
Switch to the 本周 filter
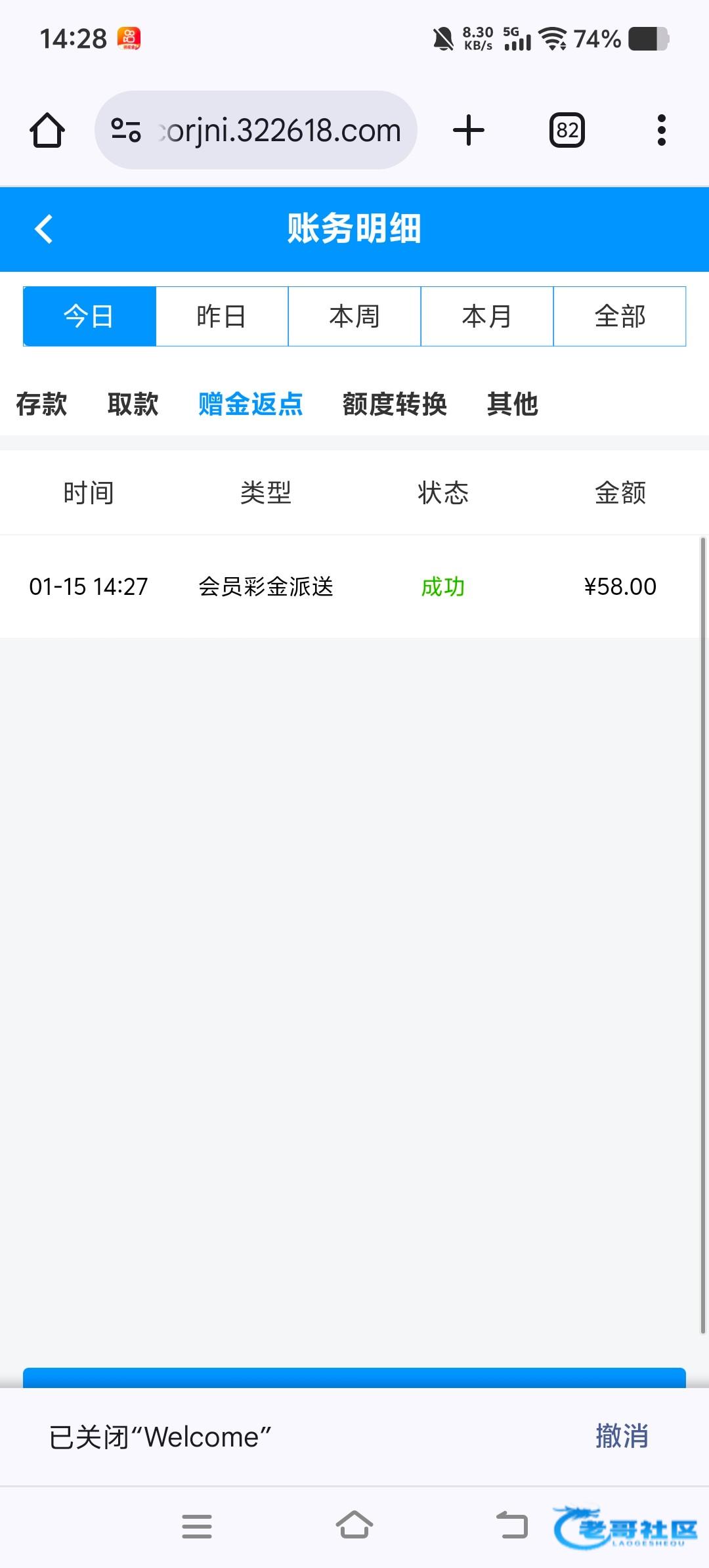coord(354,316)
